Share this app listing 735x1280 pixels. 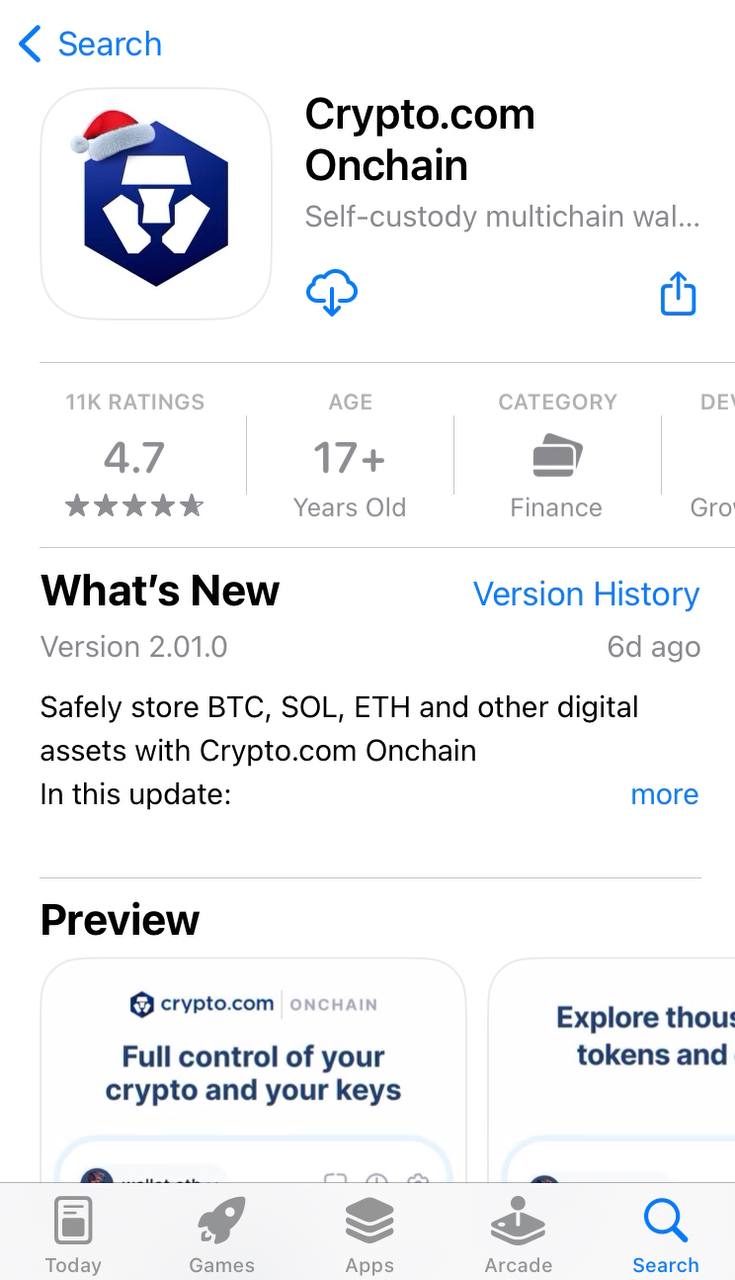pyautogui.click(x=677, y=293)
